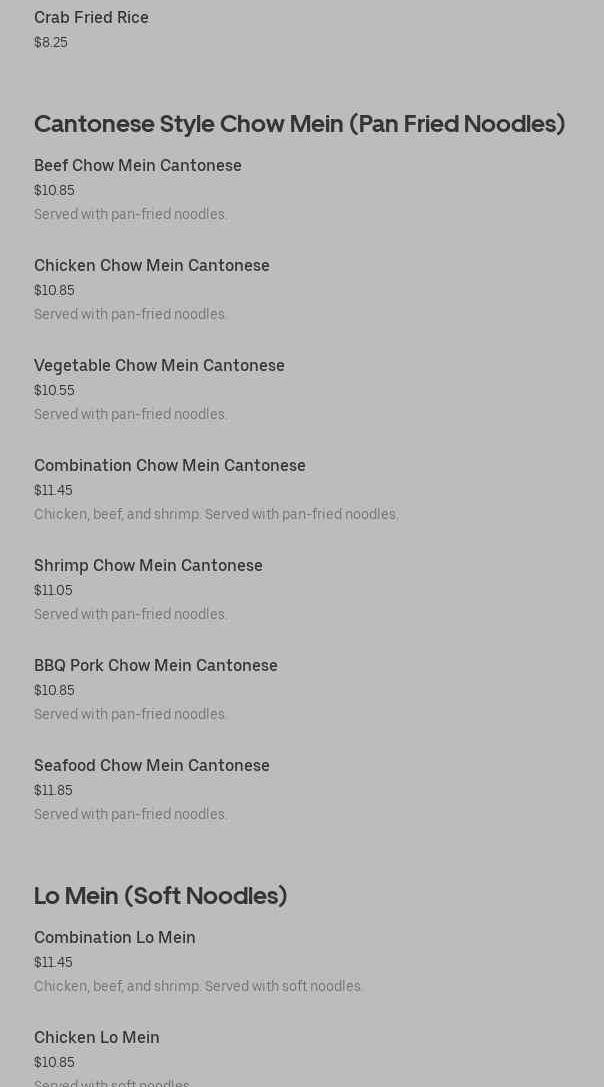
Task: Choose Chicken Chow Mein Cantonese
Action: tap(152, 266)
